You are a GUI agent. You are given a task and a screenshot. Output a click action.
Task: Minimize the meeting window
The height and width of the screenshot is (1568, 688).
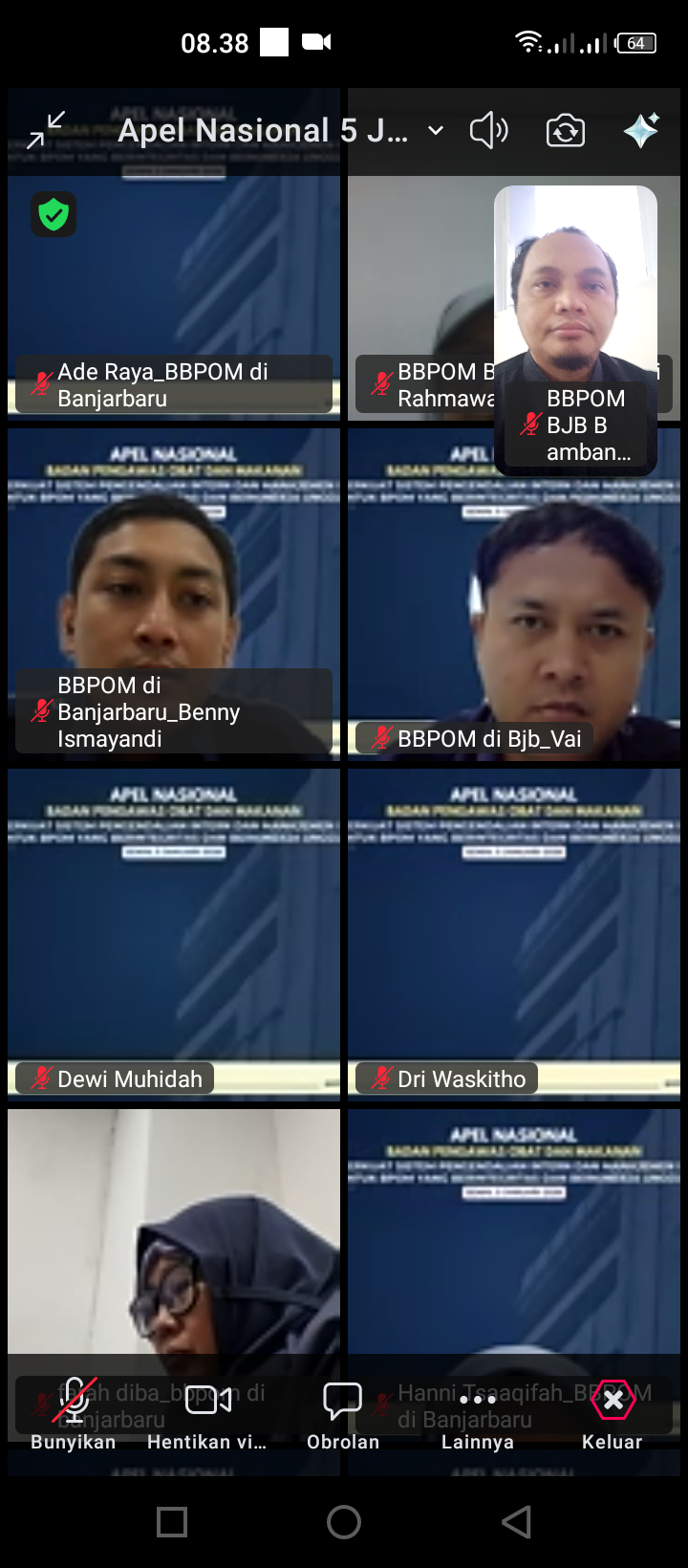[45, 130]
